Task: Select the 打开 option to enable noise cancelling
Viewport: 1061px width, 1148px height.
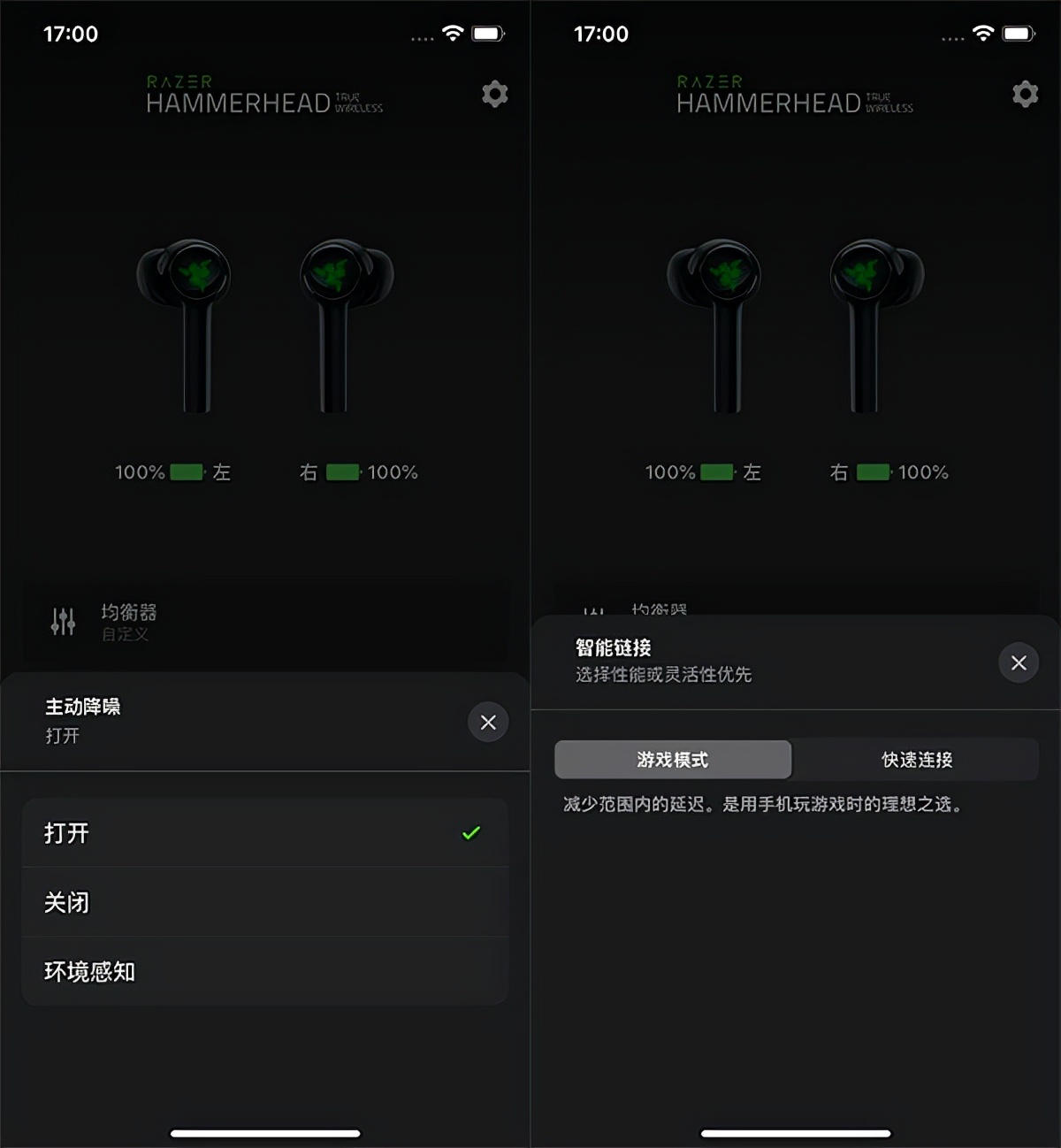Action: (65, 832)
